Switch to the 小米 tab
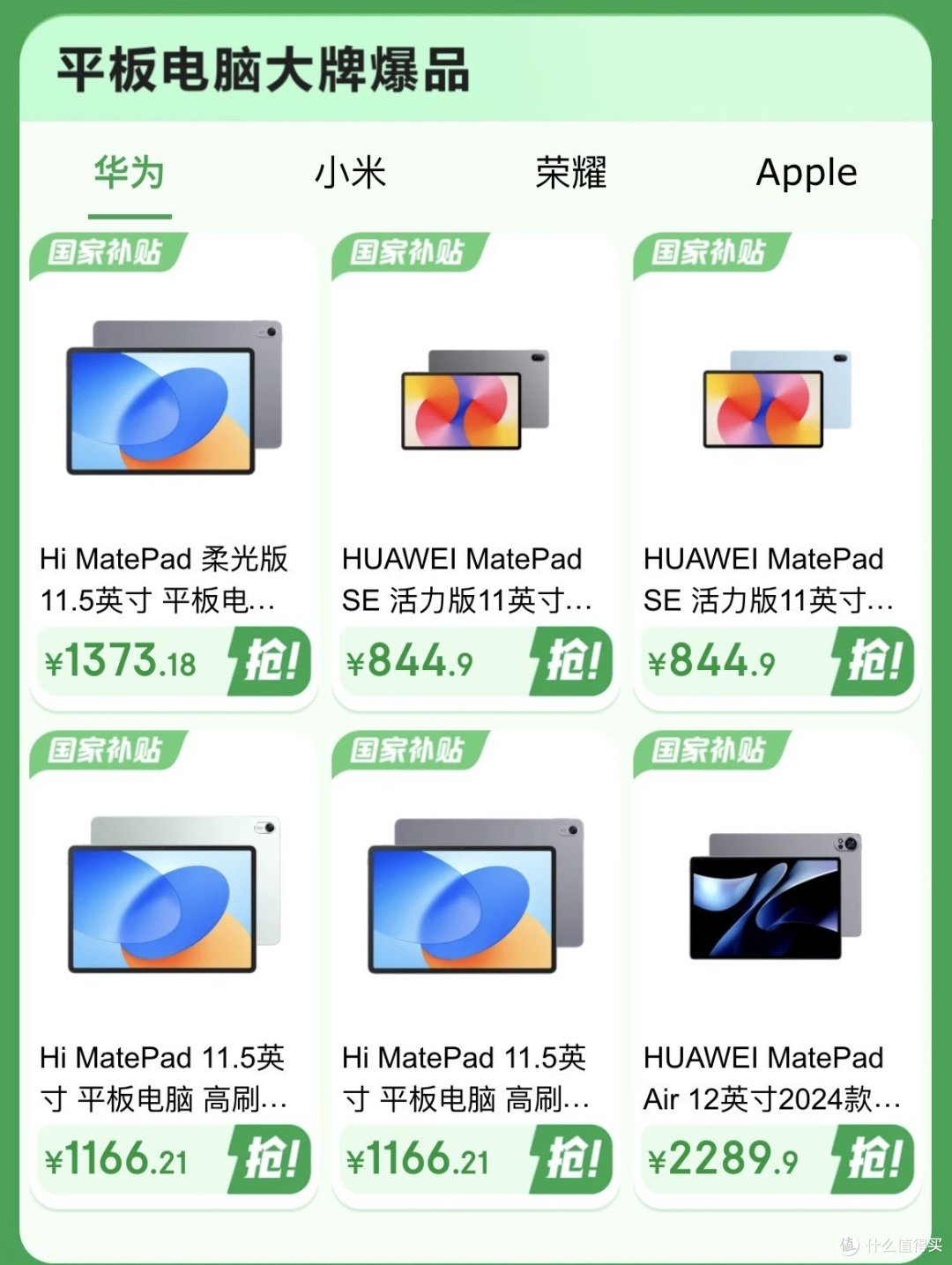This screenshot has width=952, height=1265. pos(351,175)
